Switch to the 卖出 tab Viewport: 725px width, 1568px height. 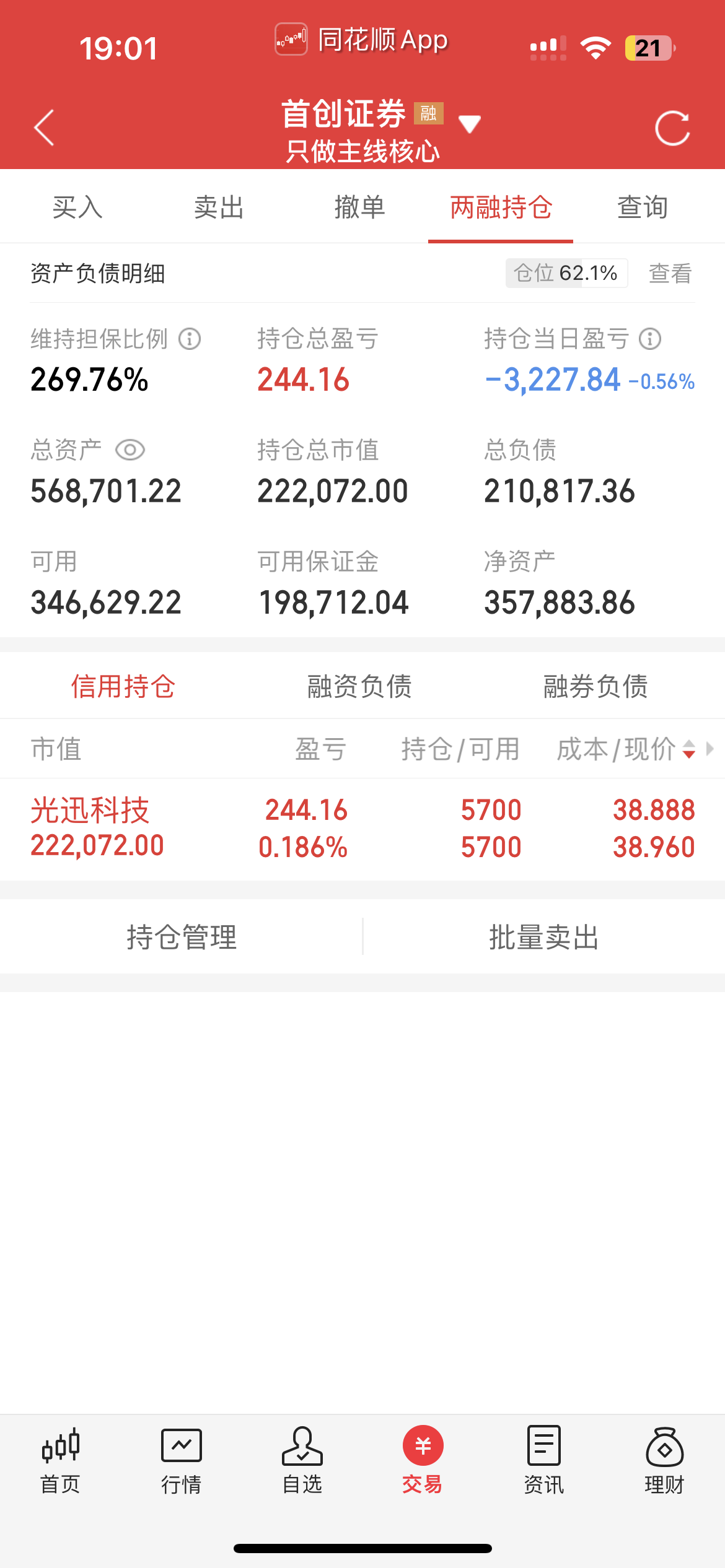pos(219,207)
